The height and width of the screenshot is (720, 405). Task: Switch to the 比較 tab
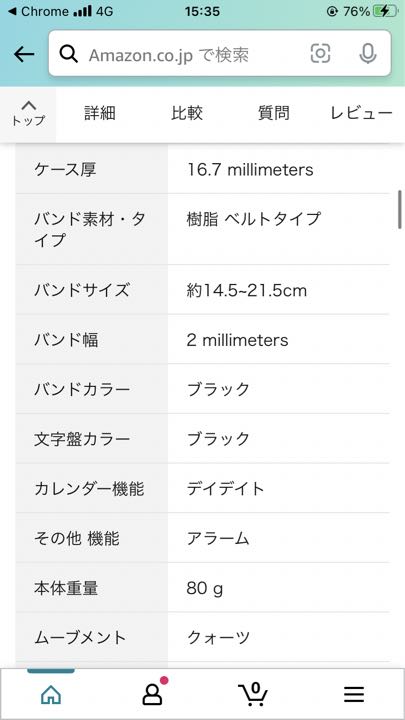point(187,113)
